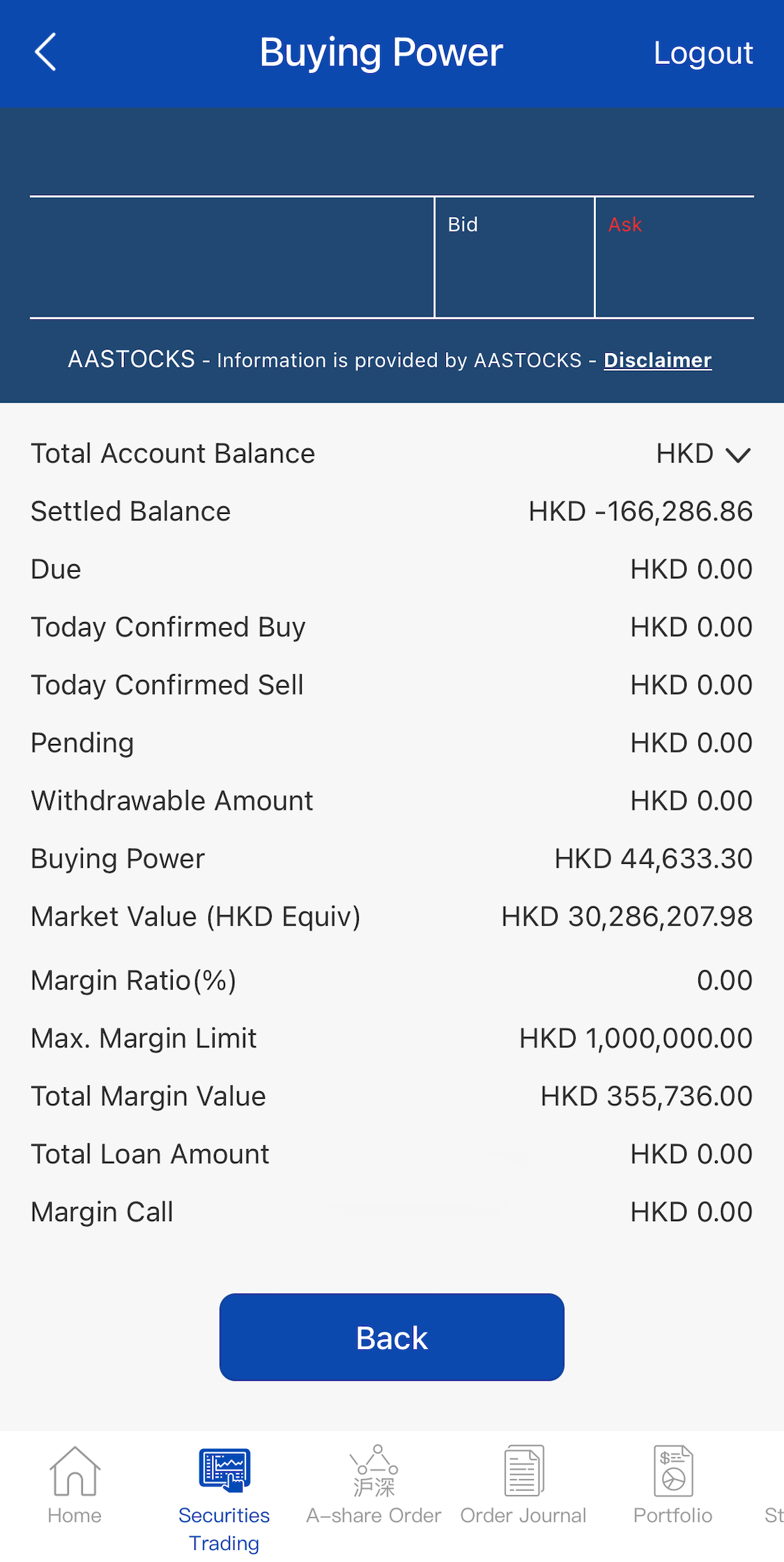
Task: Select the Securities Trading tab
Action: (224, 1496)
